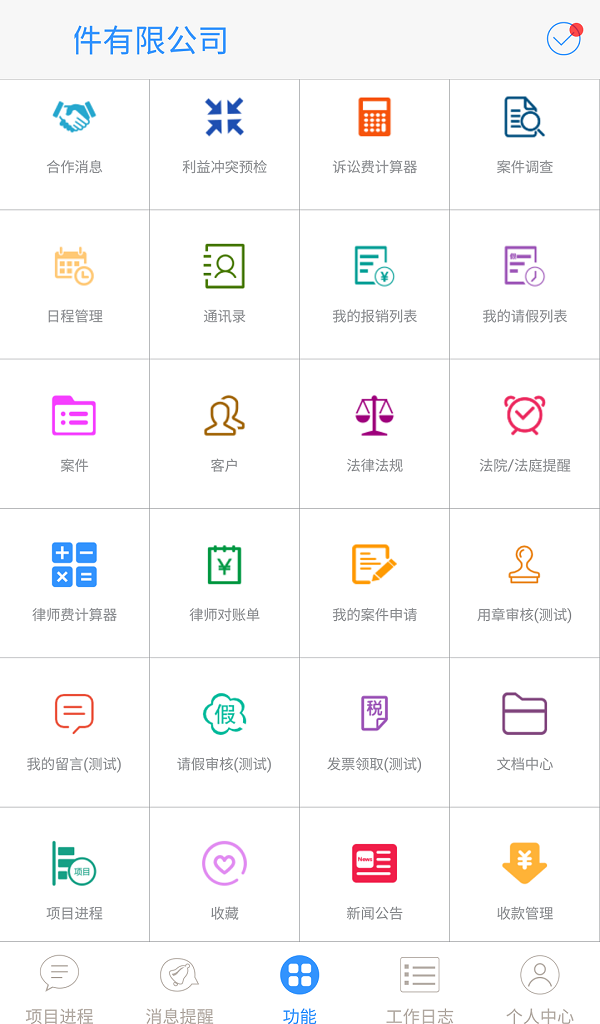Screen dimensions: 600x1024
Task: Tap the checkmark icon with red dot
Action: click(564, 39)
